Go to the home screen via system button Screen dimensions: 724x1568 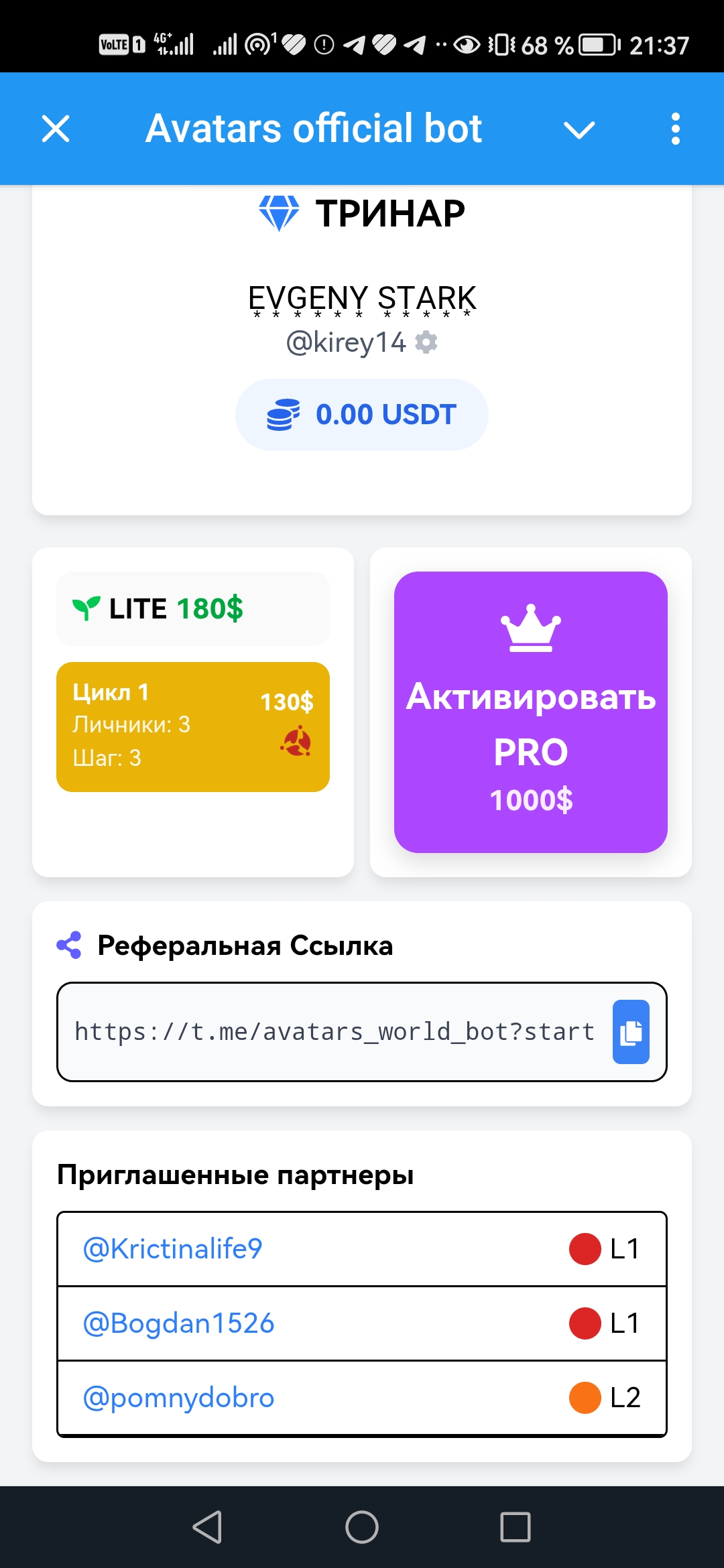coord(362,1527)
